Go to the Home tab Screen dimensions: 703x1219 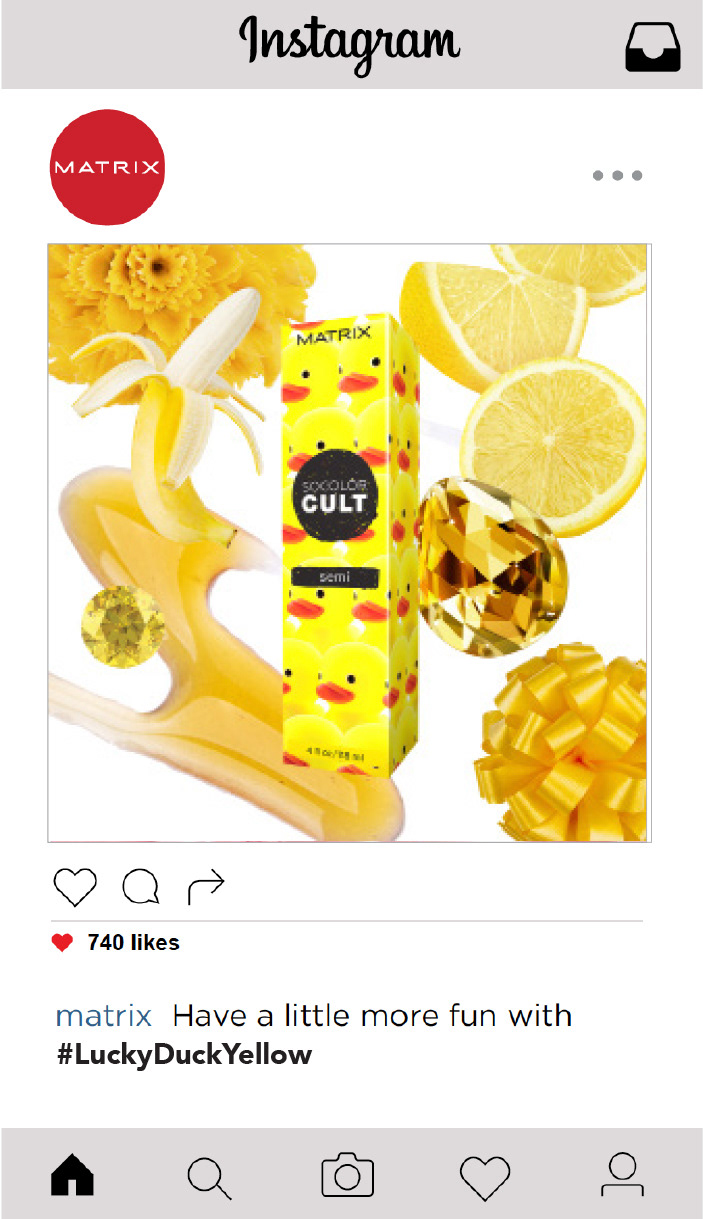point(73,1175)
